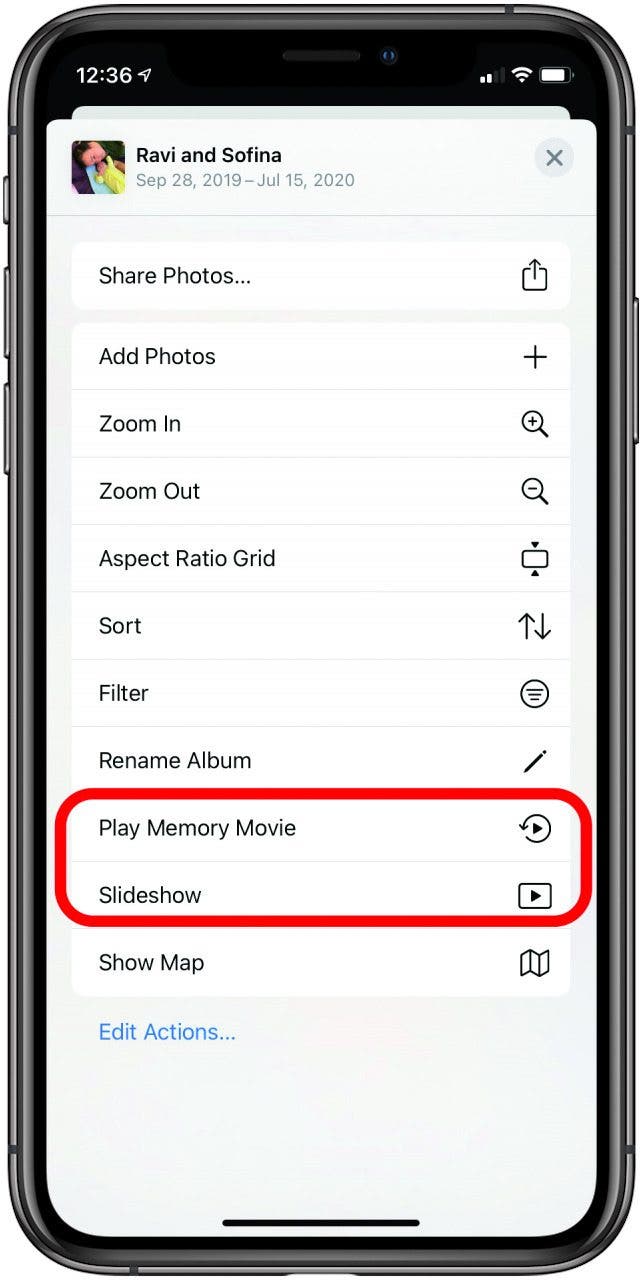Open Sort options
The width and height of the screenshot is (642, 1280).
(x=321, y=626)
